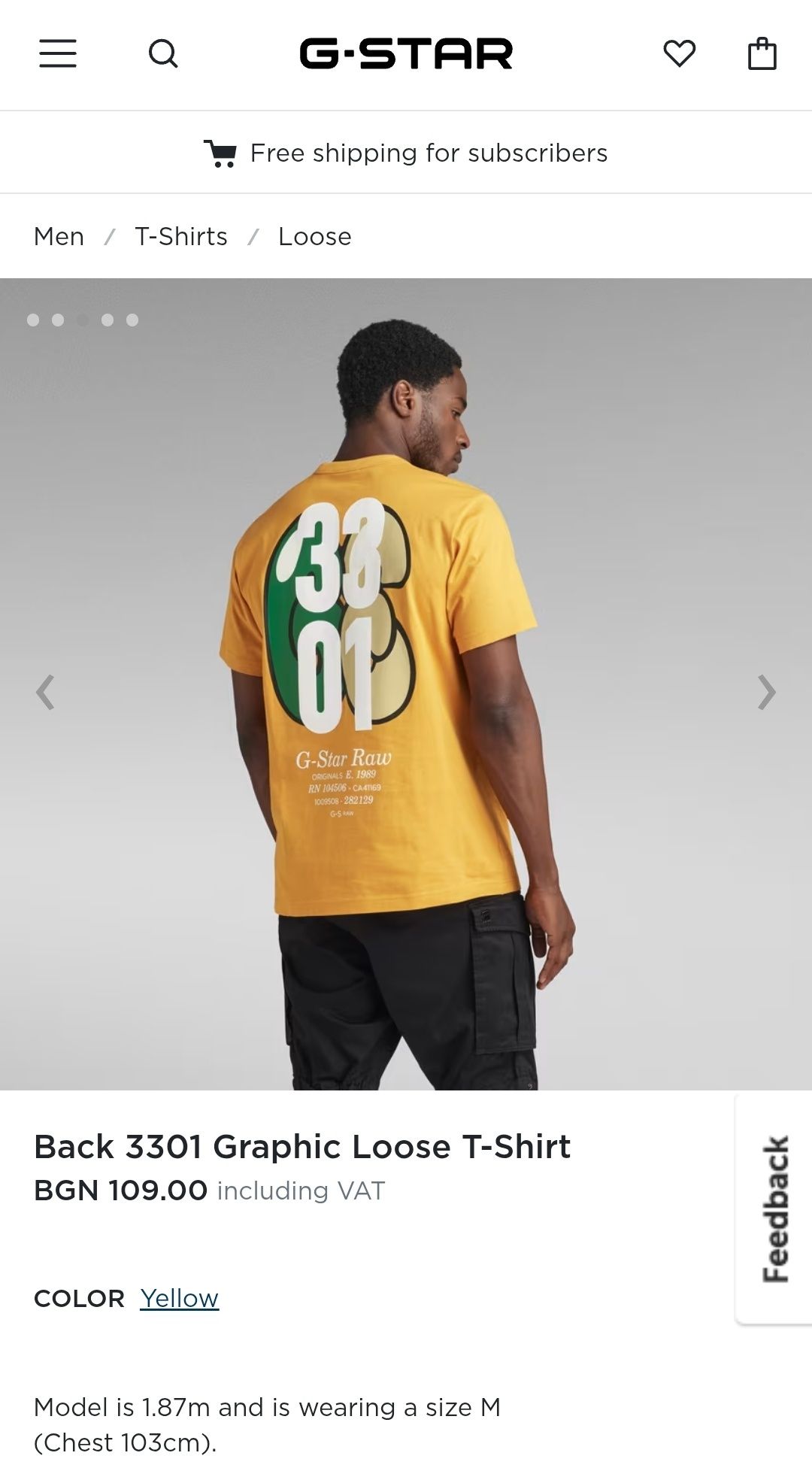Open the Loose breadcrumb category

click(x=314, y=236)
